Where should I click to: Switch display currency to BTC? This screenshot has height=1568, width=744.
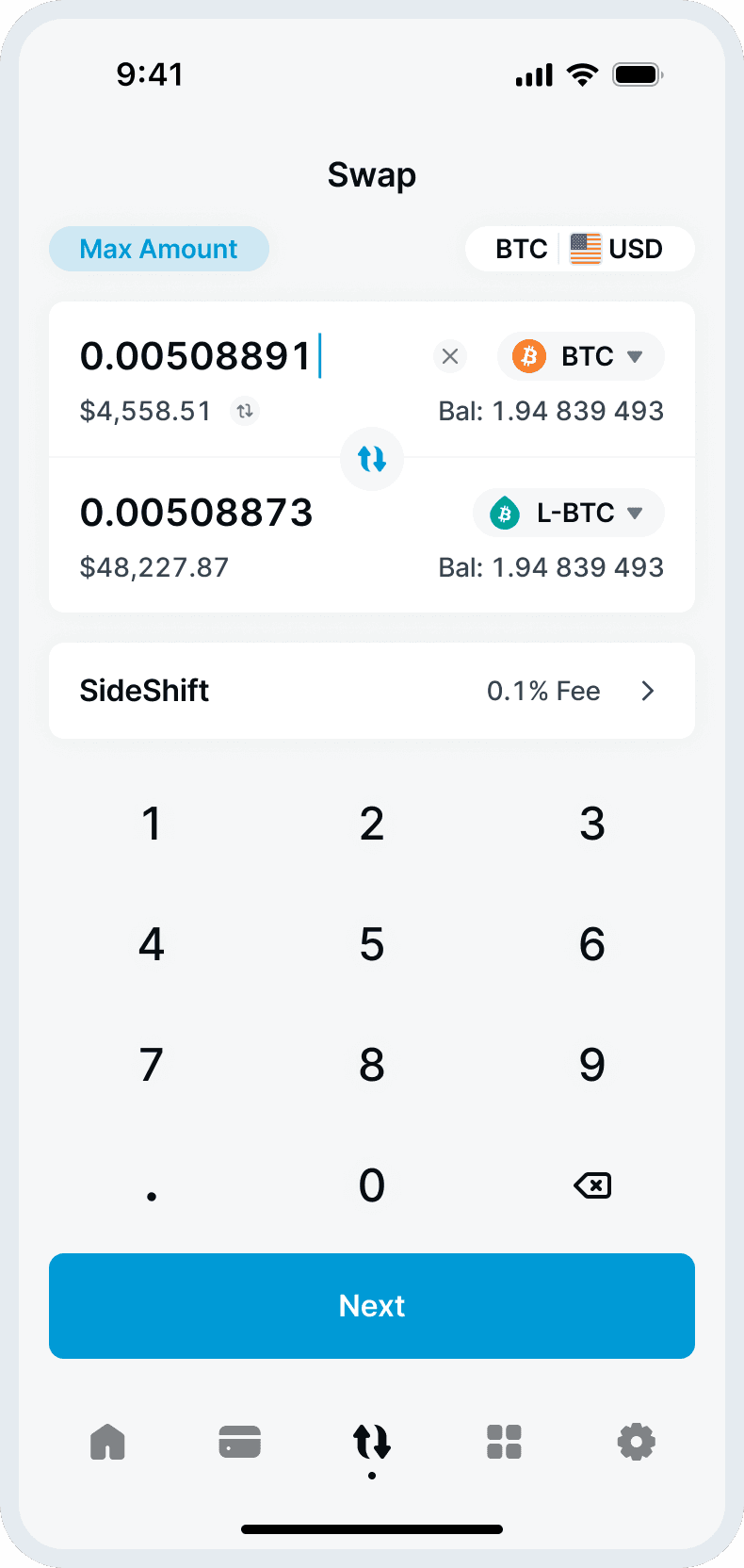[x=522, y=249]
